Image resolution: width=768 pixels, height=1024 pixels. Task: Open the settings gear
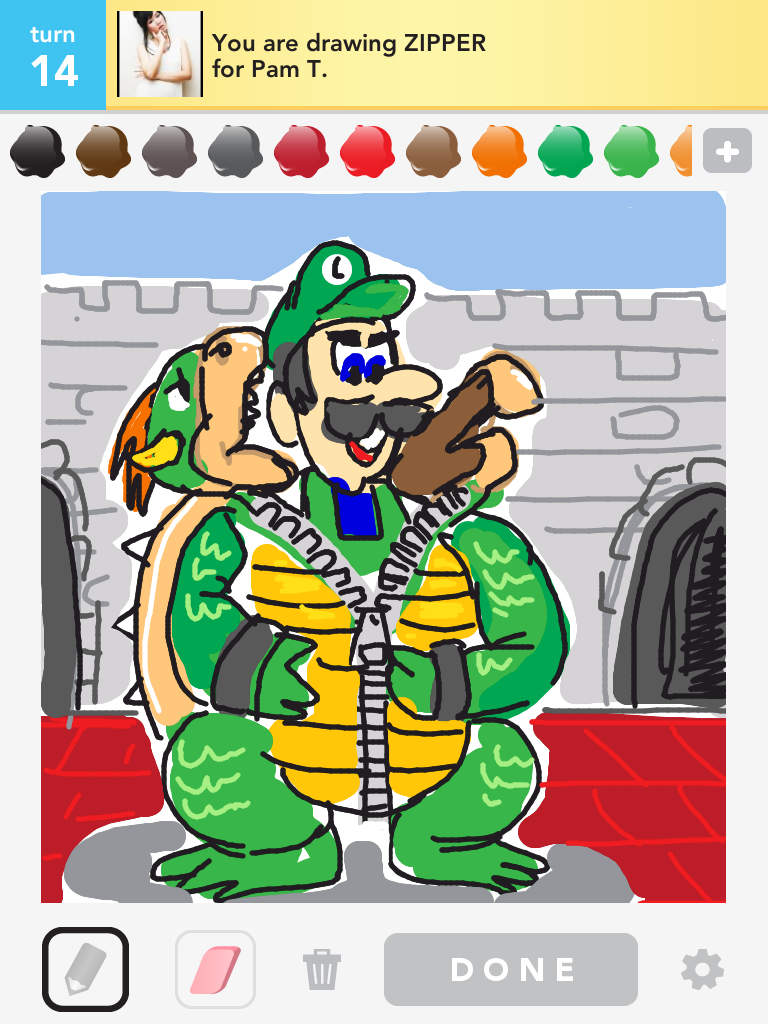click(702, 969)
